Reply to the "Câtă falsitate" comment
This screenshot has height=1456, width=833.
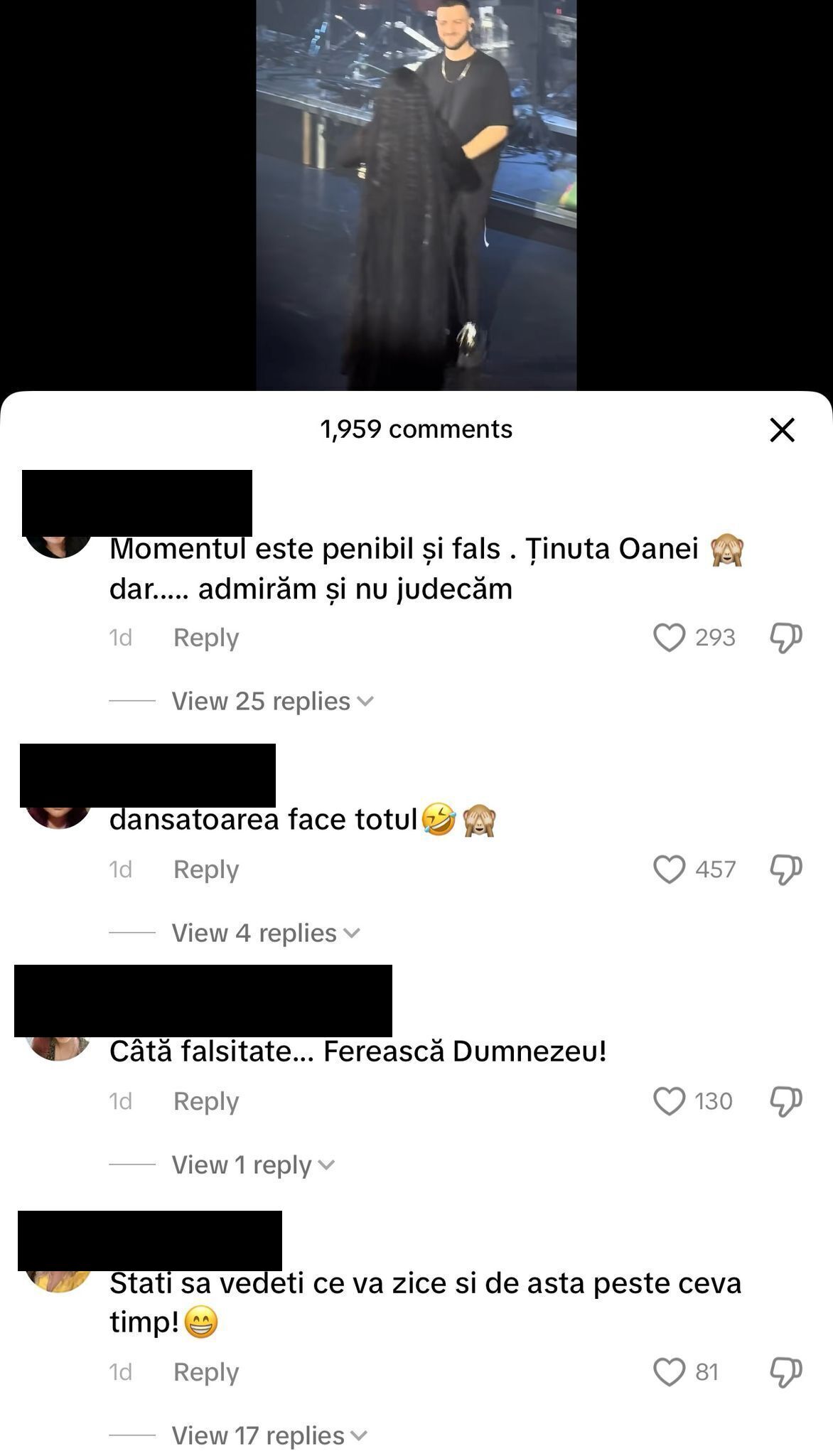tap(206, 1101)
